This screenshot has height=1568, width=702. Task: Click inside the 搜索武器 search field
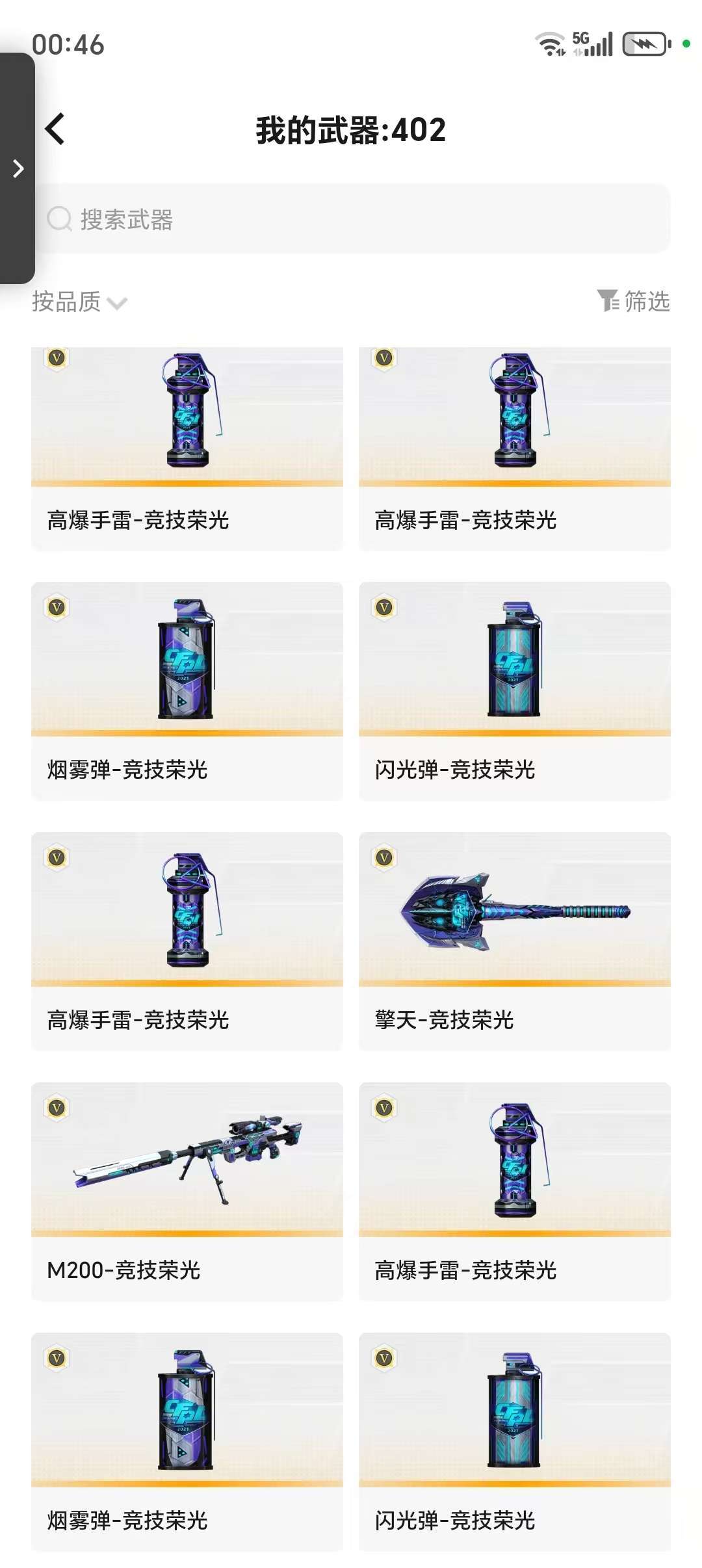tap(260, 218)
